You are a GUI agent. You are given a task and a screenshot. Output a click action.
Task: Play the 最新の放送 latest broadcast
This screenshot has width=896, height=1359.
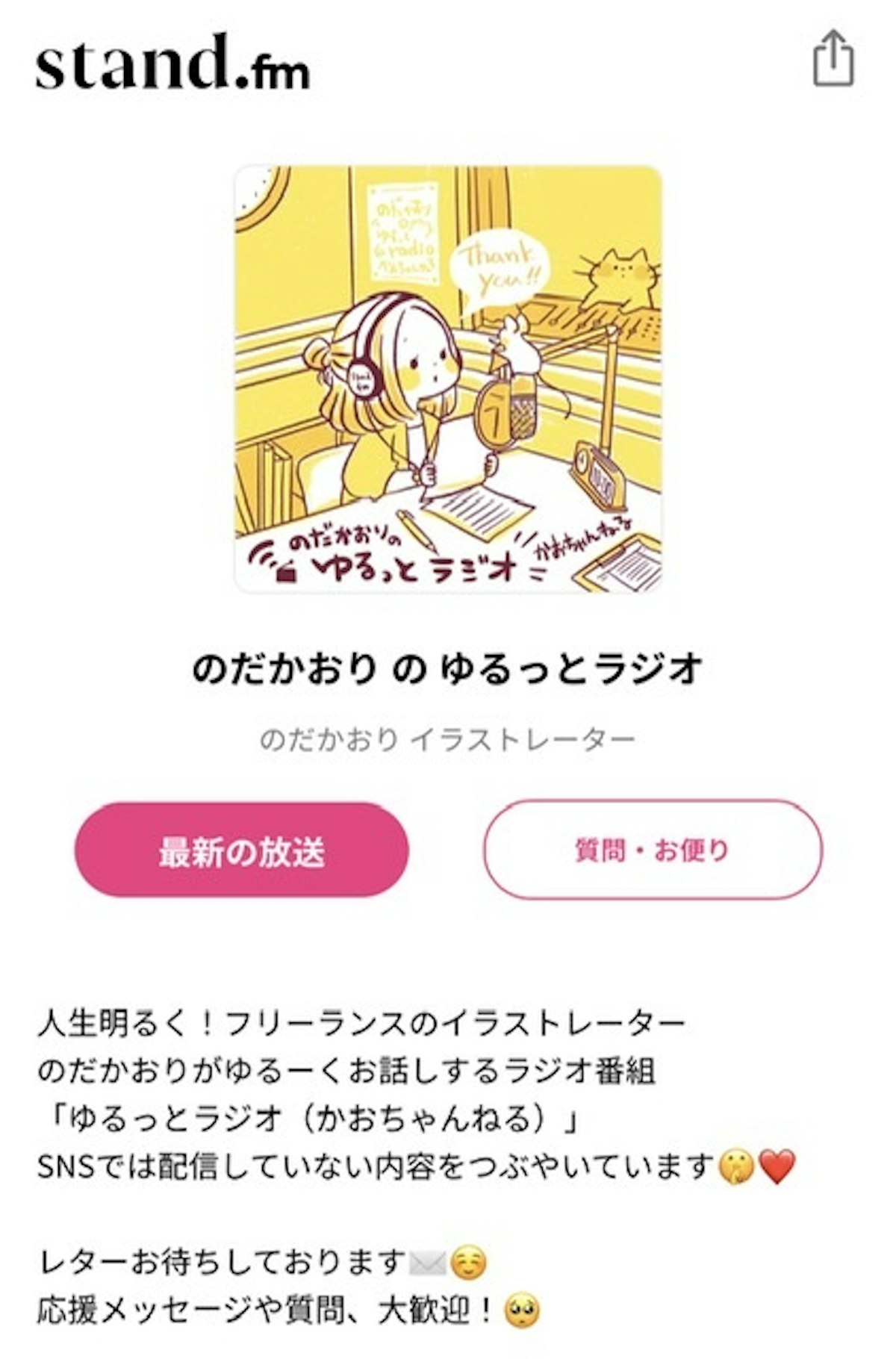pyautogui.click(x=241, y=850)
